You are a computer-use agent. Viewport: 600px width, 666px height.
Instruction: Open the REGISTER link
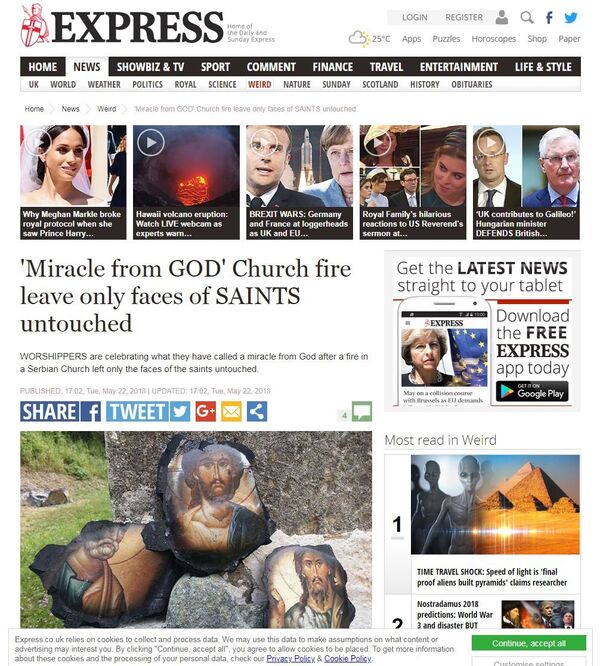(x=464, y=17)
